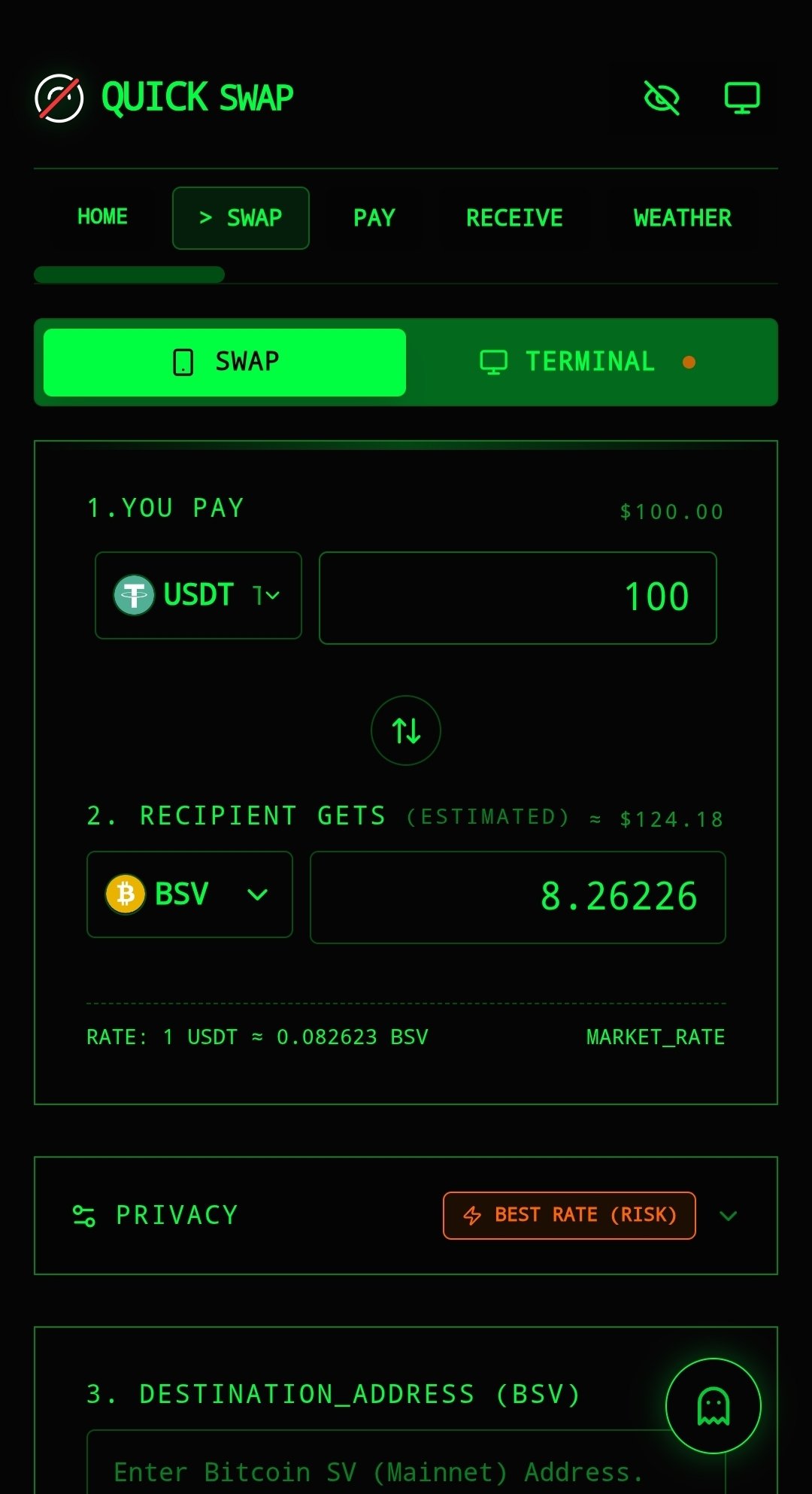Image resolution: width=812 pixels, height=1494 pixels.
Task: Expand the Privacy section chevron
Action: point(728,1216)
